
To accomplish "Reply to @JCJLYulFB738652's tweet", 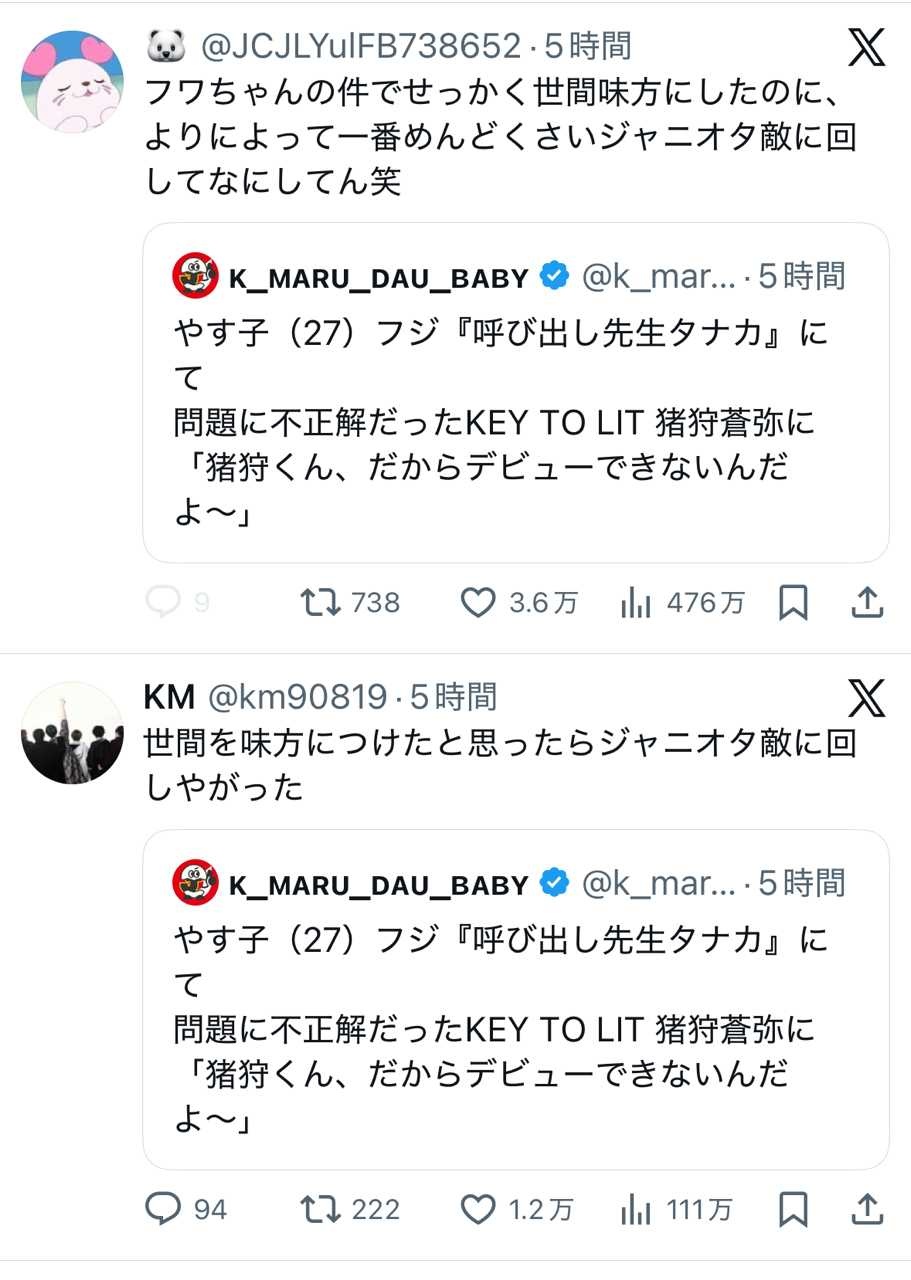I will point(162,602).
